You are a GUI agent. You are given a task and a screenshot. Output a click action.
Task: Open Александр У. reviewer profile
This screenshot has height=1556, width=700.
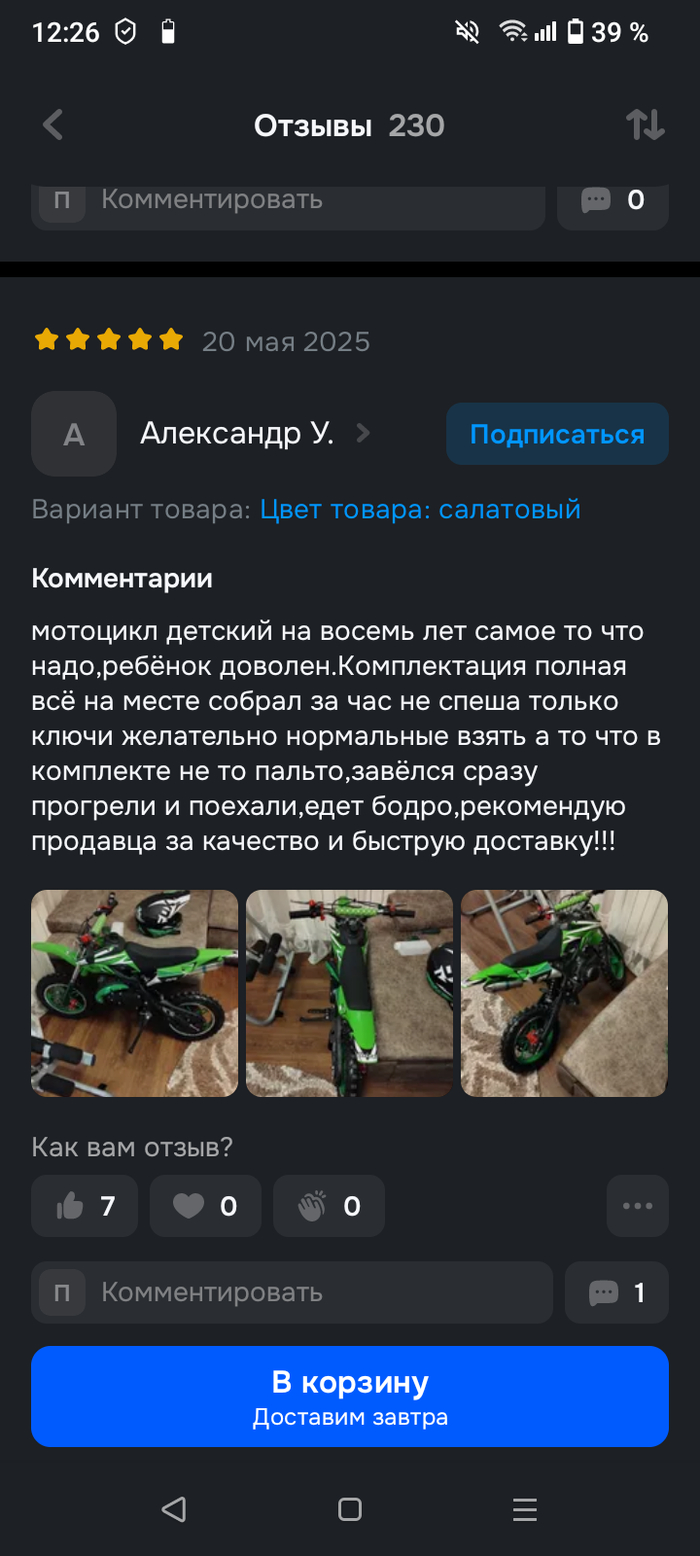237,433
